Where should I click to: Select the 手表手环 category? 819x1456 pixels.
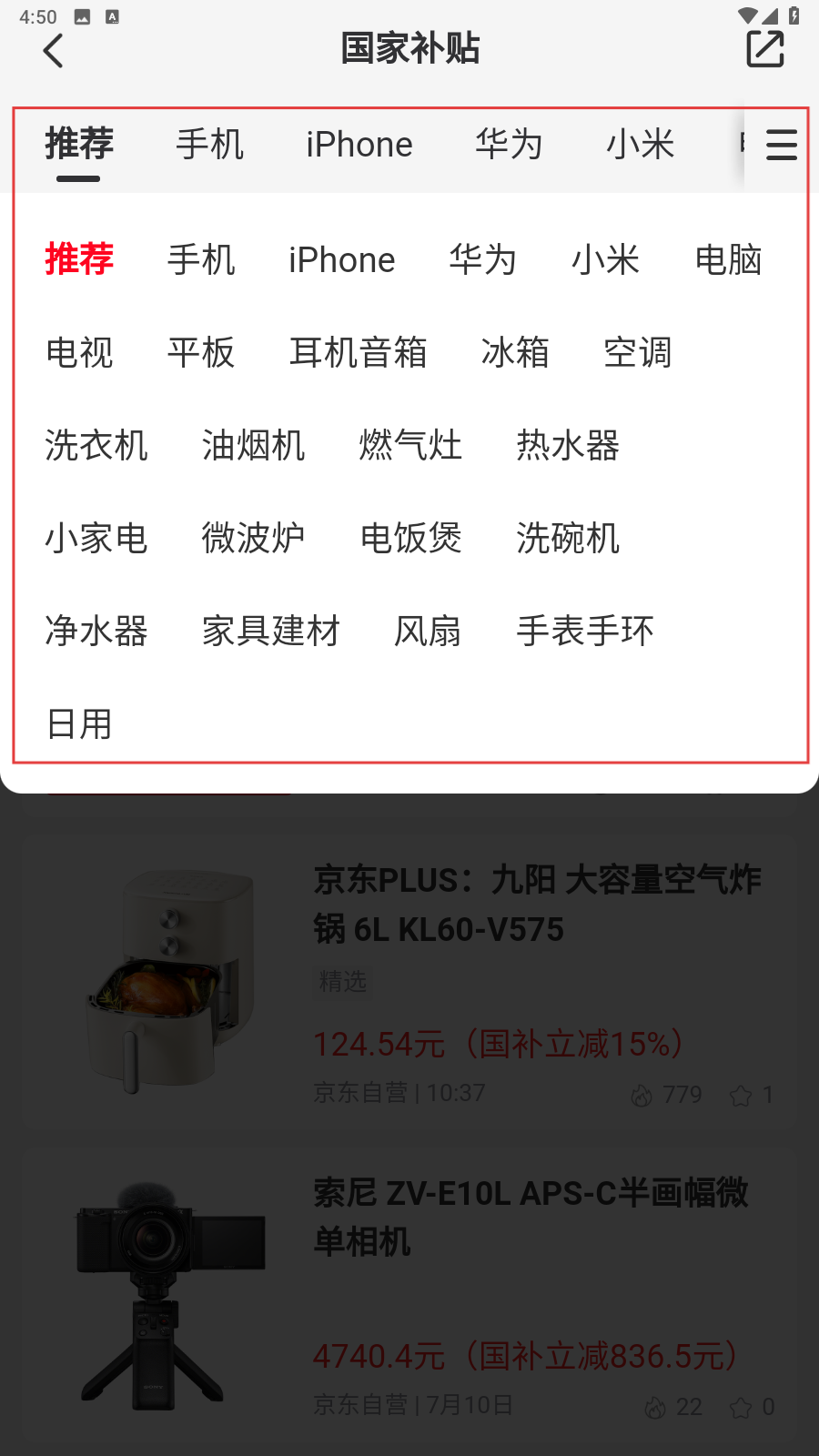click(x=585, y=632)
